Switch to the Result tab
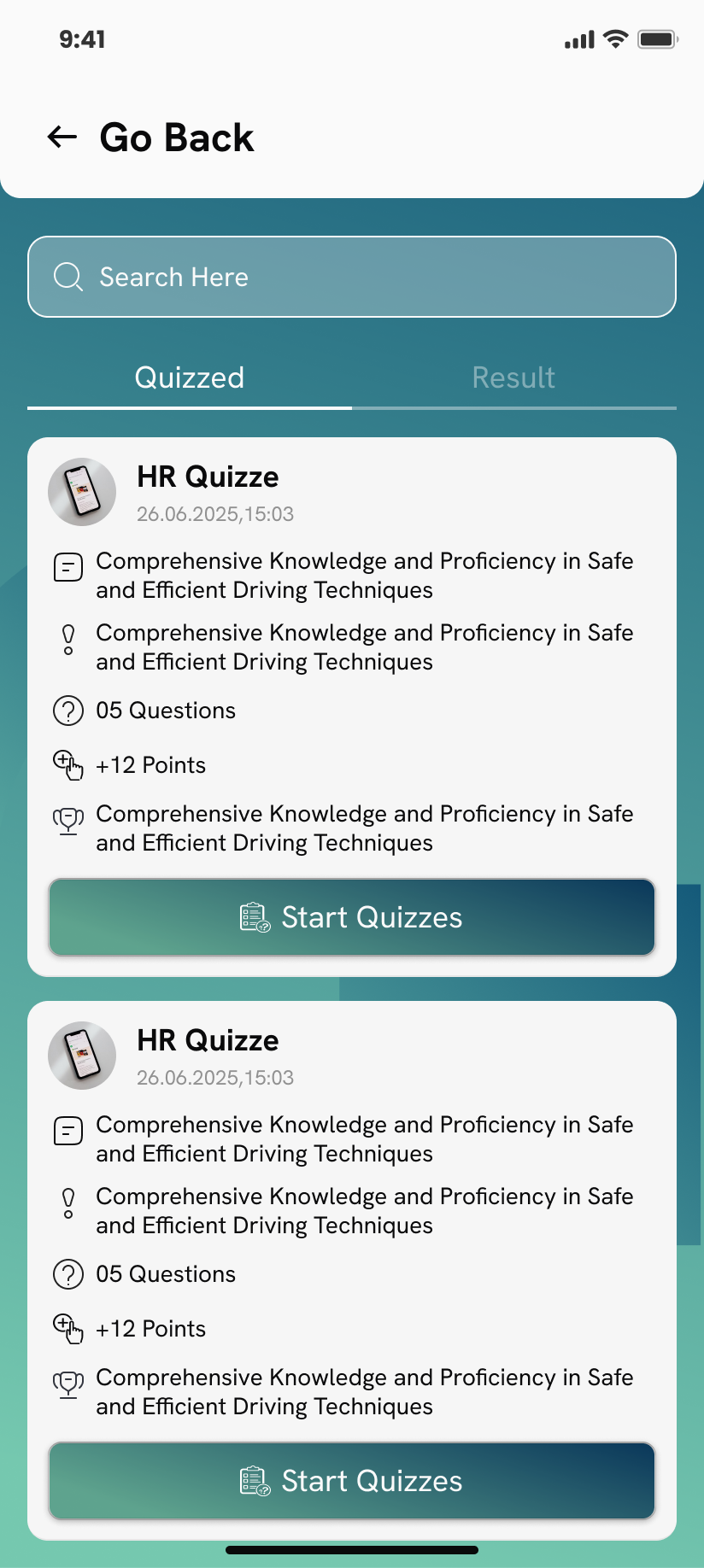 coord(513,377)
